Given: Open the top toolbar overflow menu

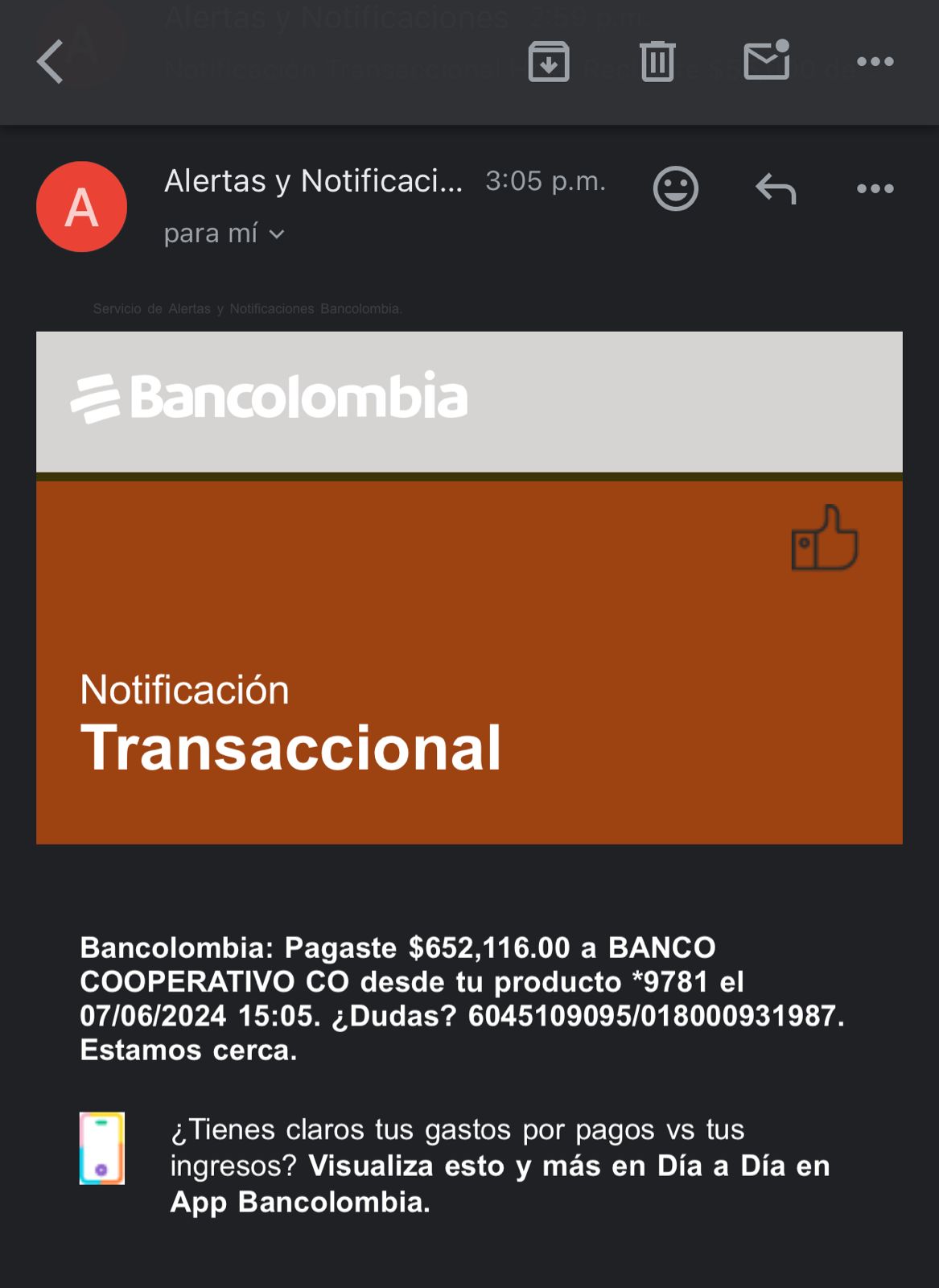Looking at the screenshot, I should 875,62.
